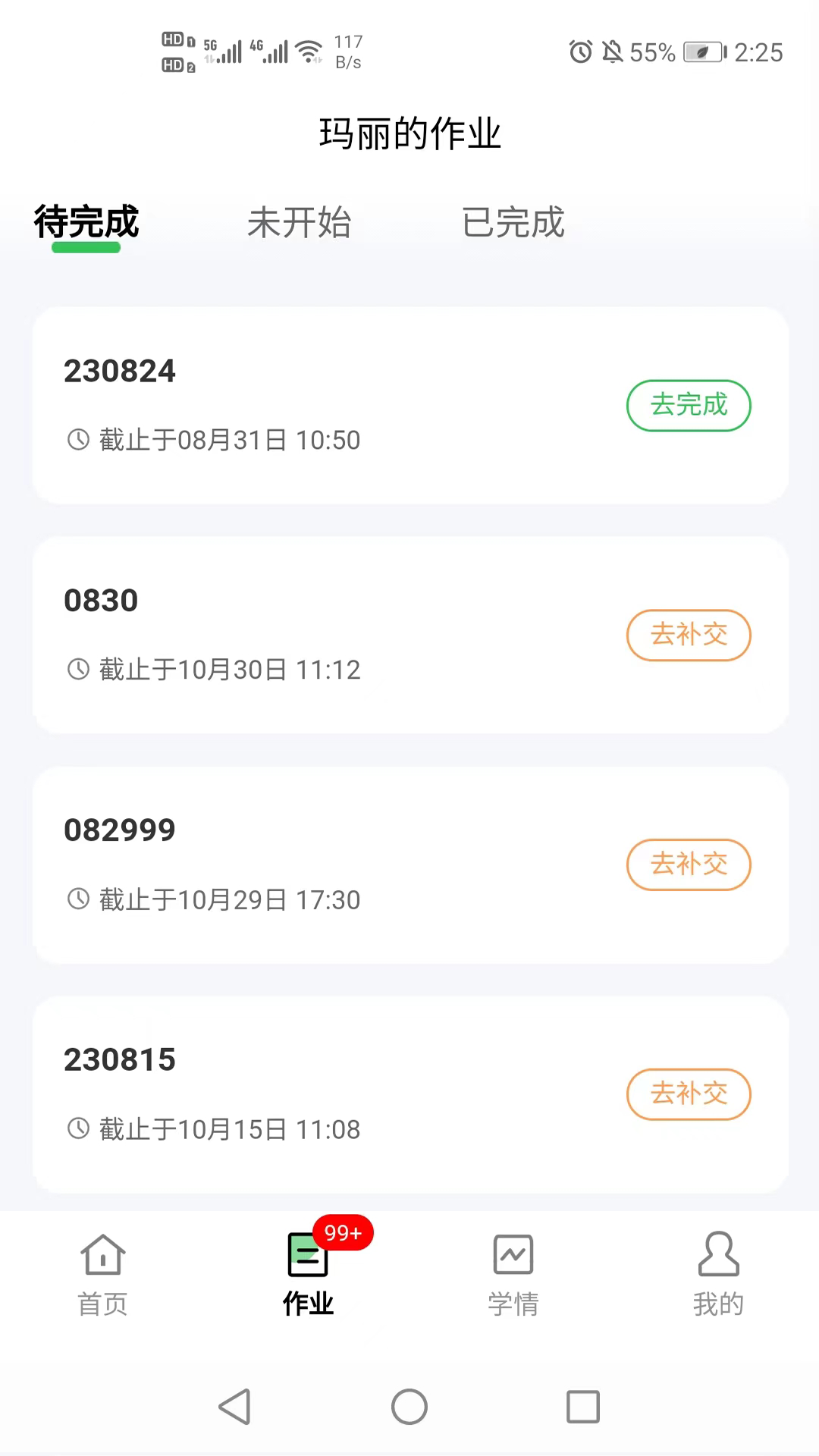819x1456 pixels.
Task: Select the 待完成 tab
Action: [x=86, y=222]
